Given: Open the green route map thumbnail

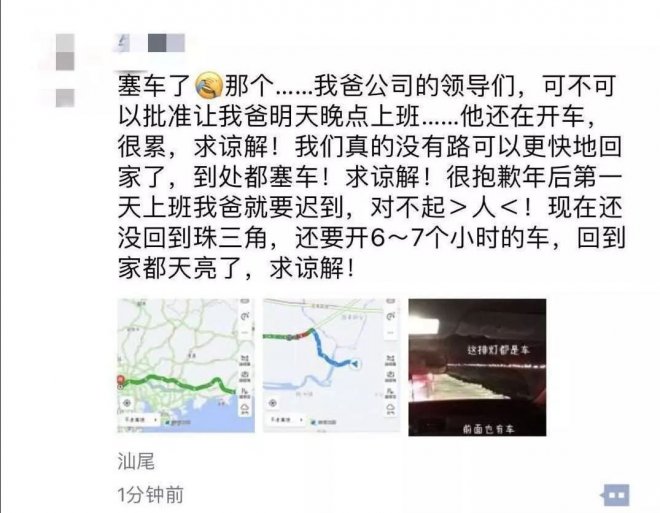Looking at the screenshot, I should tap(186, 366).
